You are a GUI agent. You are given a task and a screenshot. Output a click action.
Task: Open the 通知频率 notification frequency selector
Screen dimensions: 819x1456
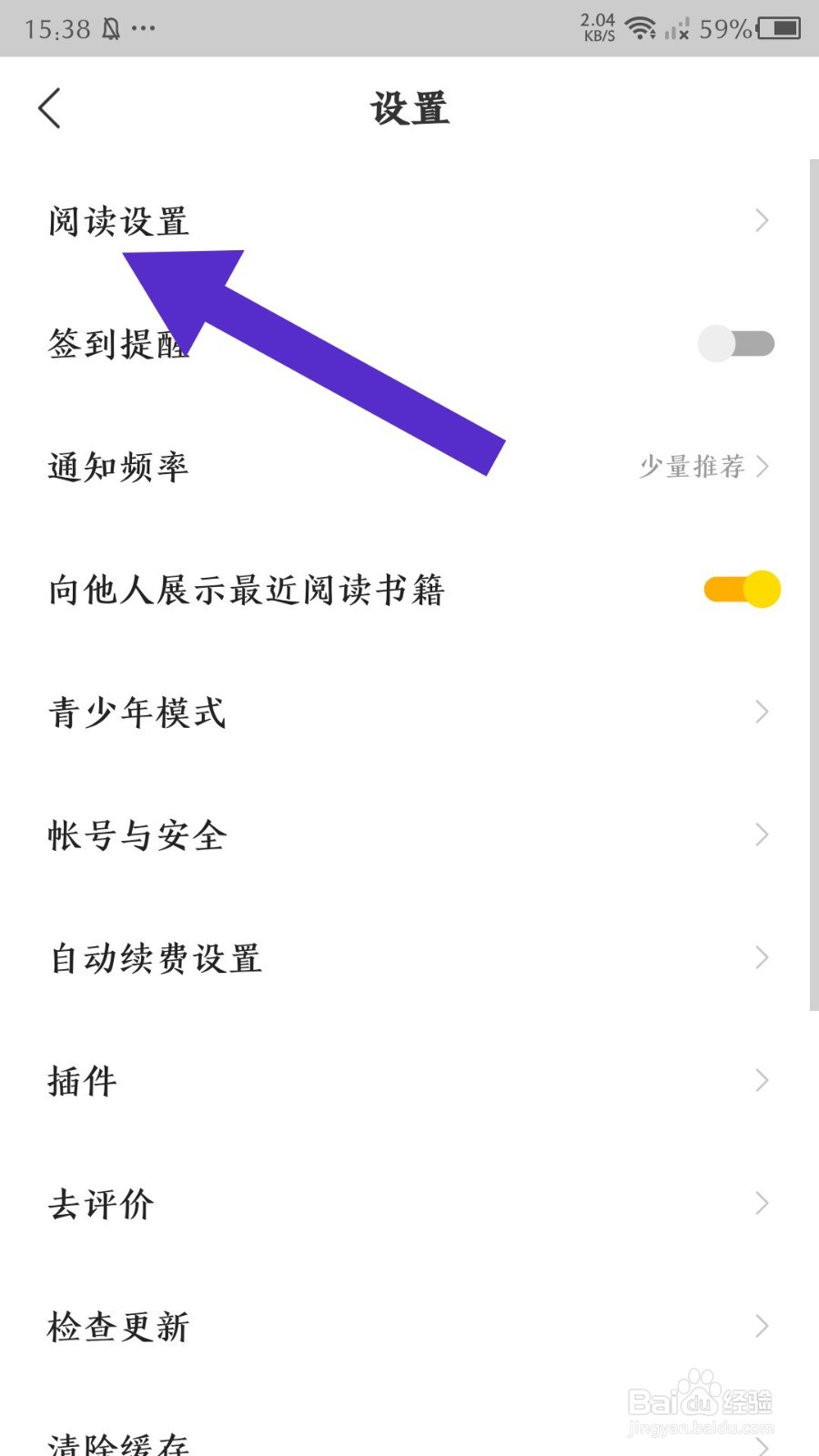click(x=409, y=467)
